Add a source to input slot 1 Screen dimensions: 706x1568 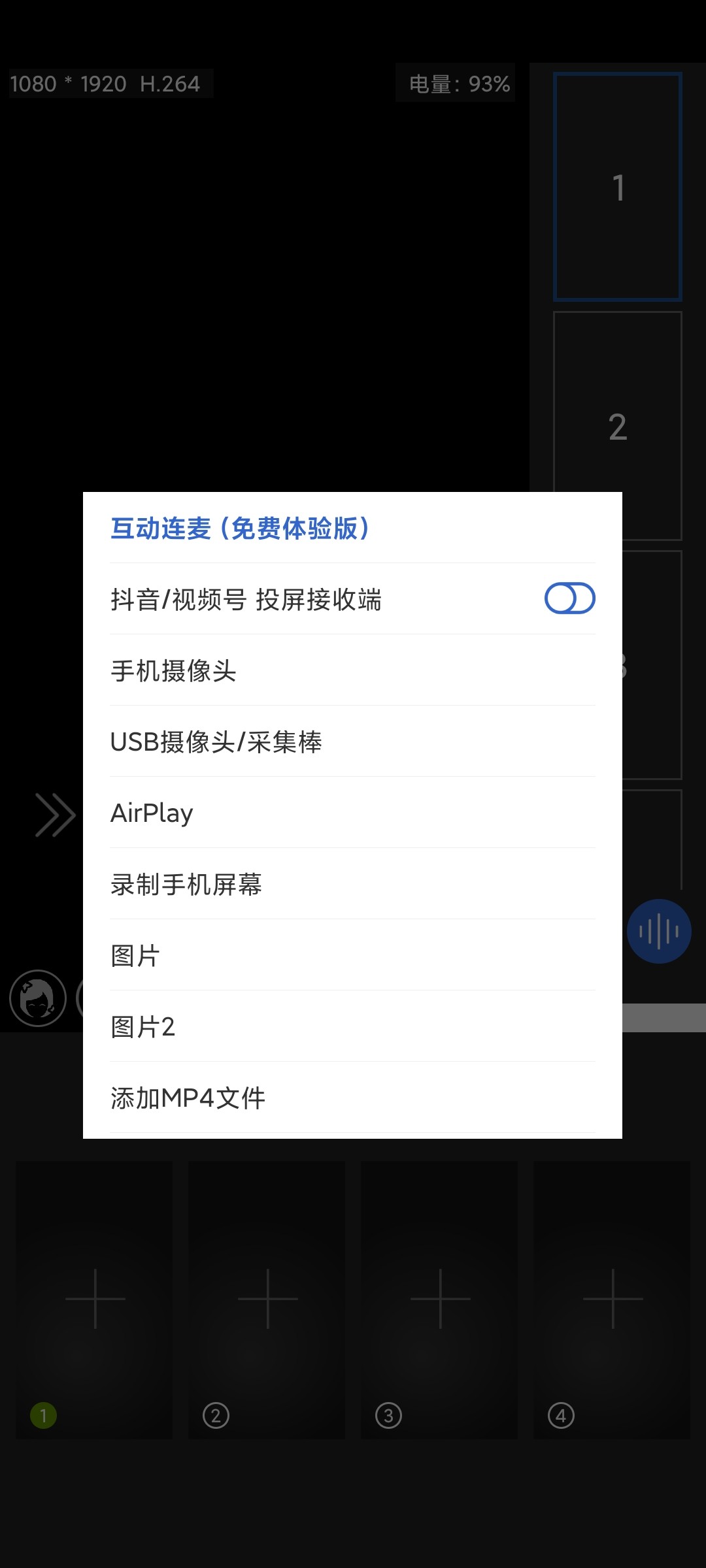point(95,1298)
